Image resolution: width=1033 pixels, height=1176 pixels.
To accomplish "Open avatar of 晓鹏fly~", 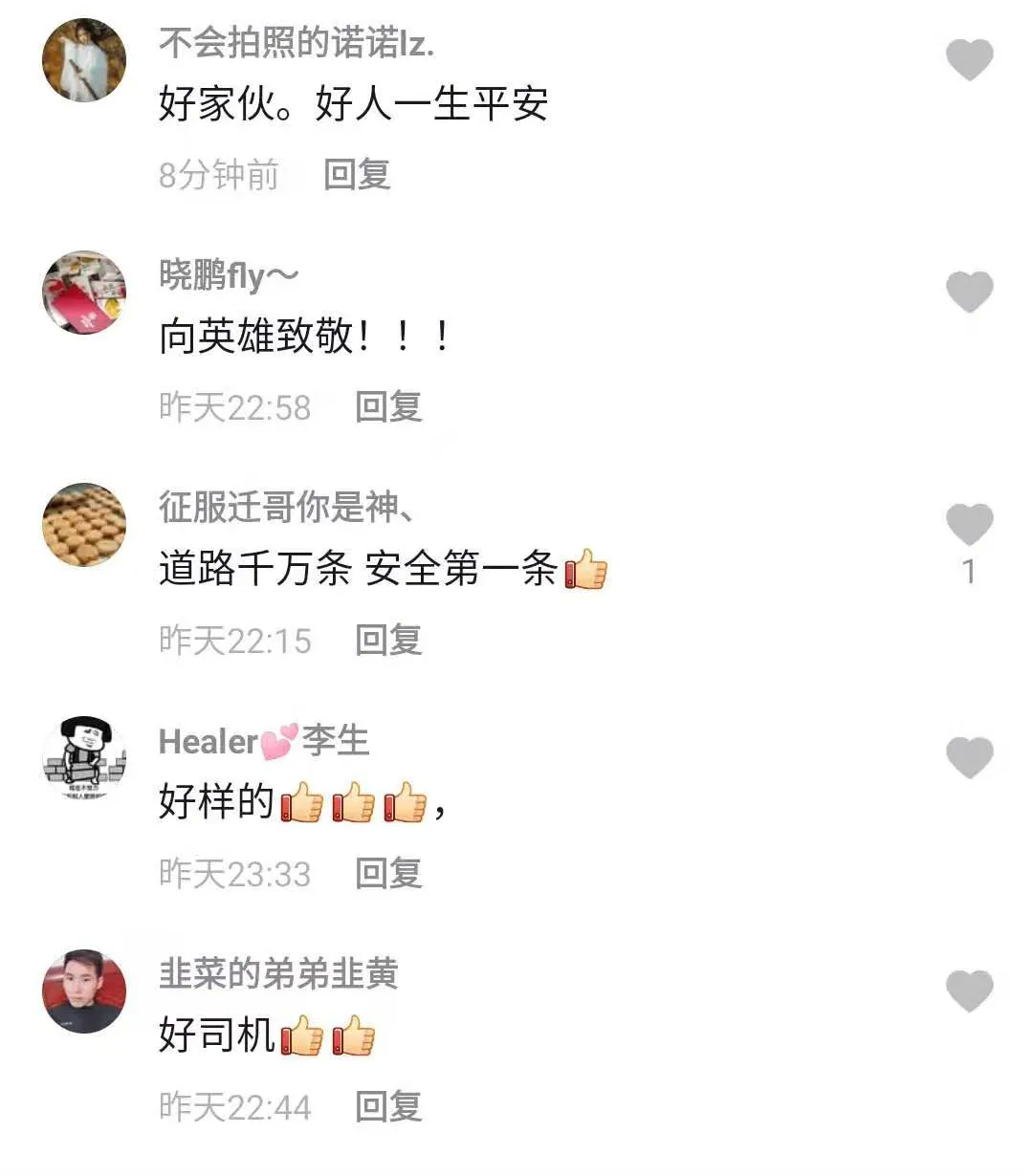I will (84, 294).
